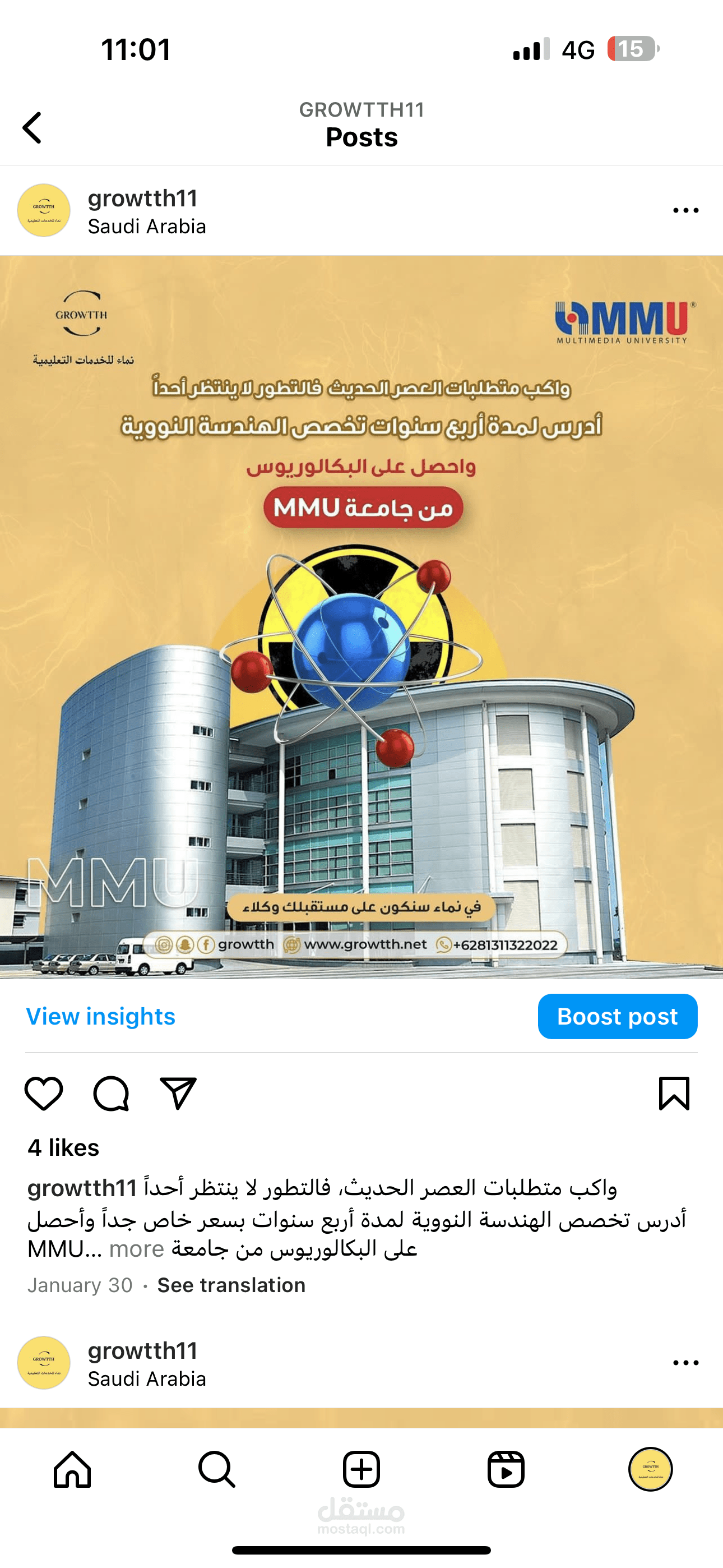
Task: Open your profile from the bottom bar avatar
Action: click(651, 1469)
